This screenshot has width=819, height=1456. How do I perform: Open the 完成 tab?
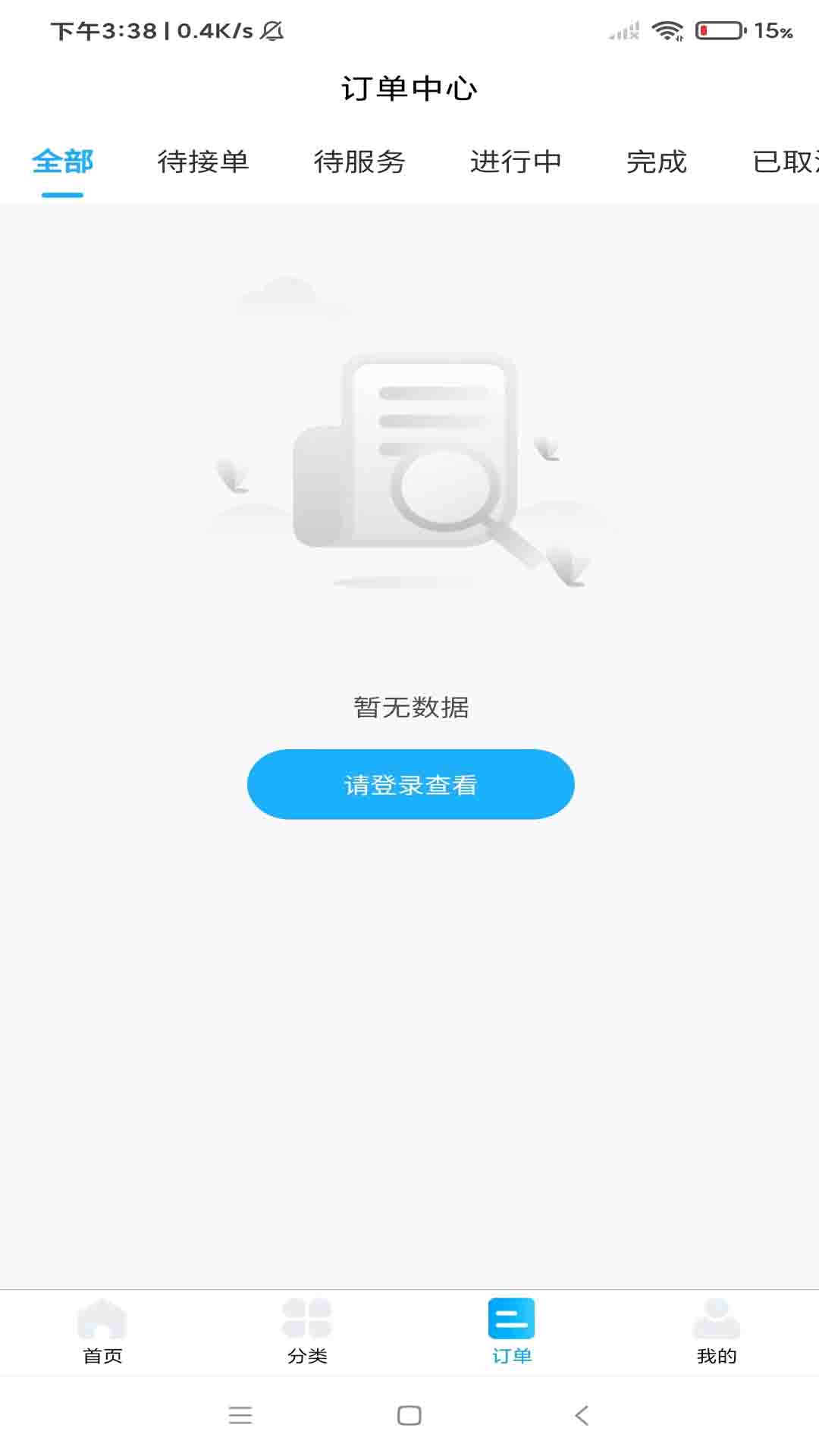coord(657,162)
